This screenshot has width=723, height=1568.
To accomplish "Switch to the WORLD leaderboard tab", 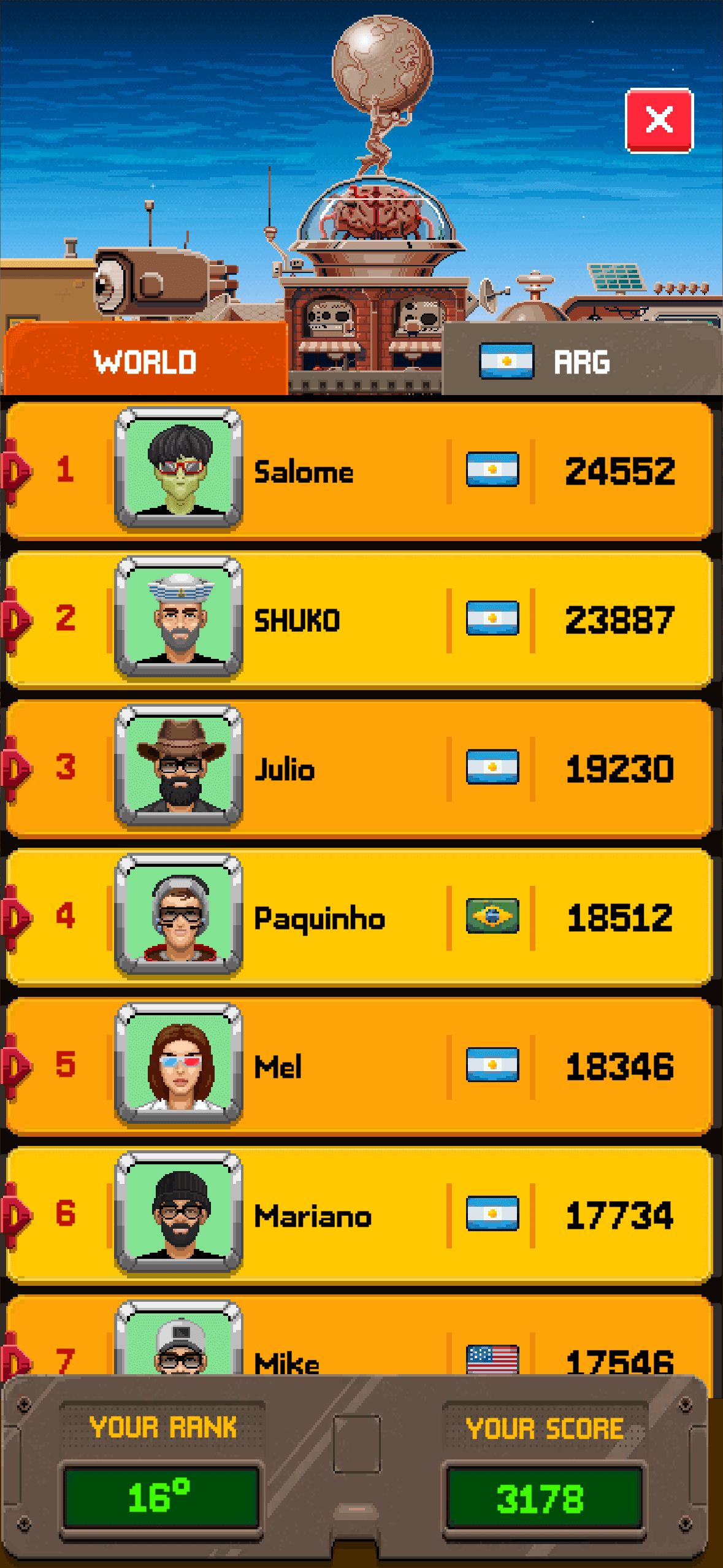I will (x=145, y=361).
